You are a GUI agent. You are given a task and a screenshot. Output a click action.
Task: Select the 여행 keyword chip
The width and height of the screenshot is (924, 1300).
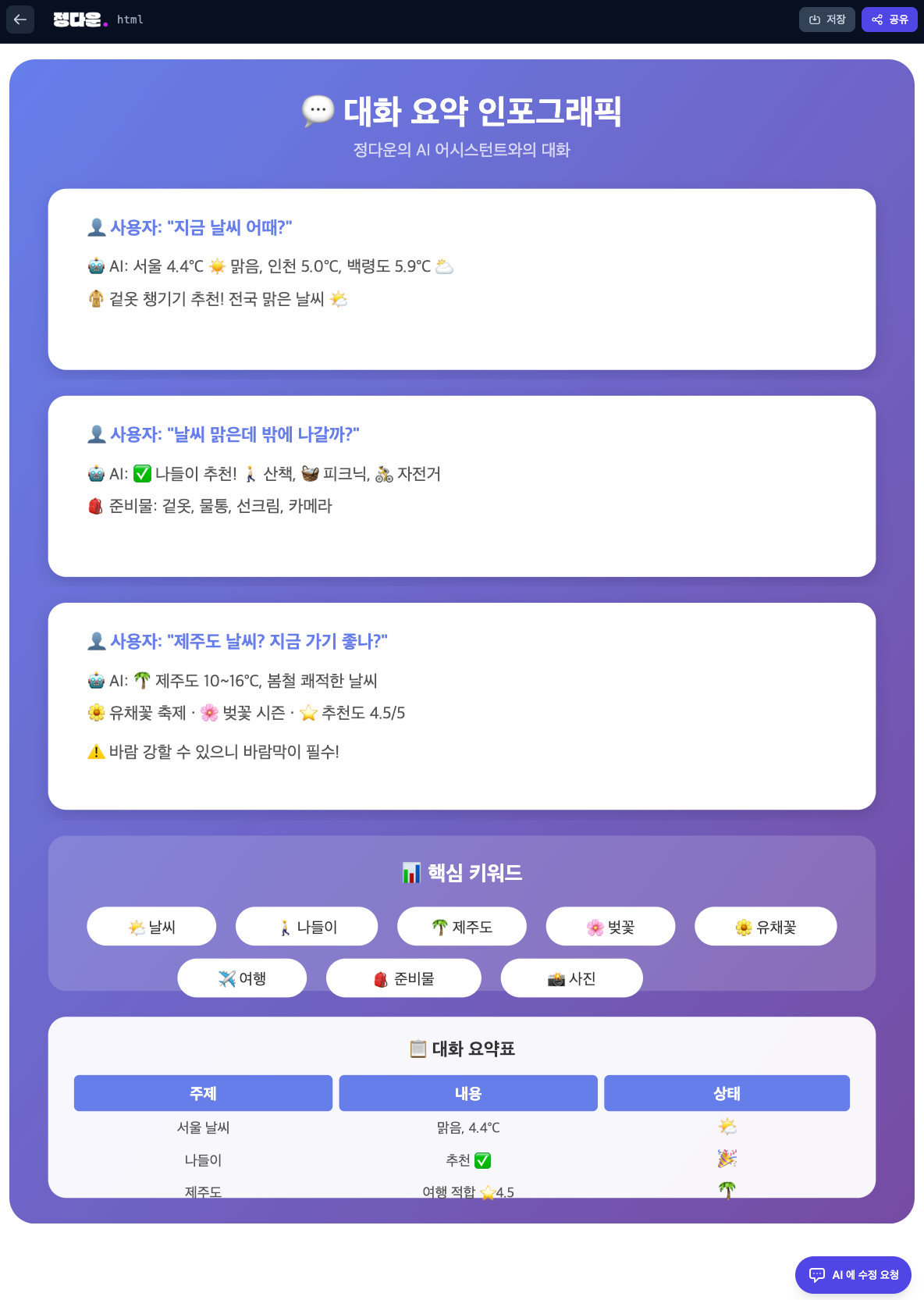coord(242,978)
